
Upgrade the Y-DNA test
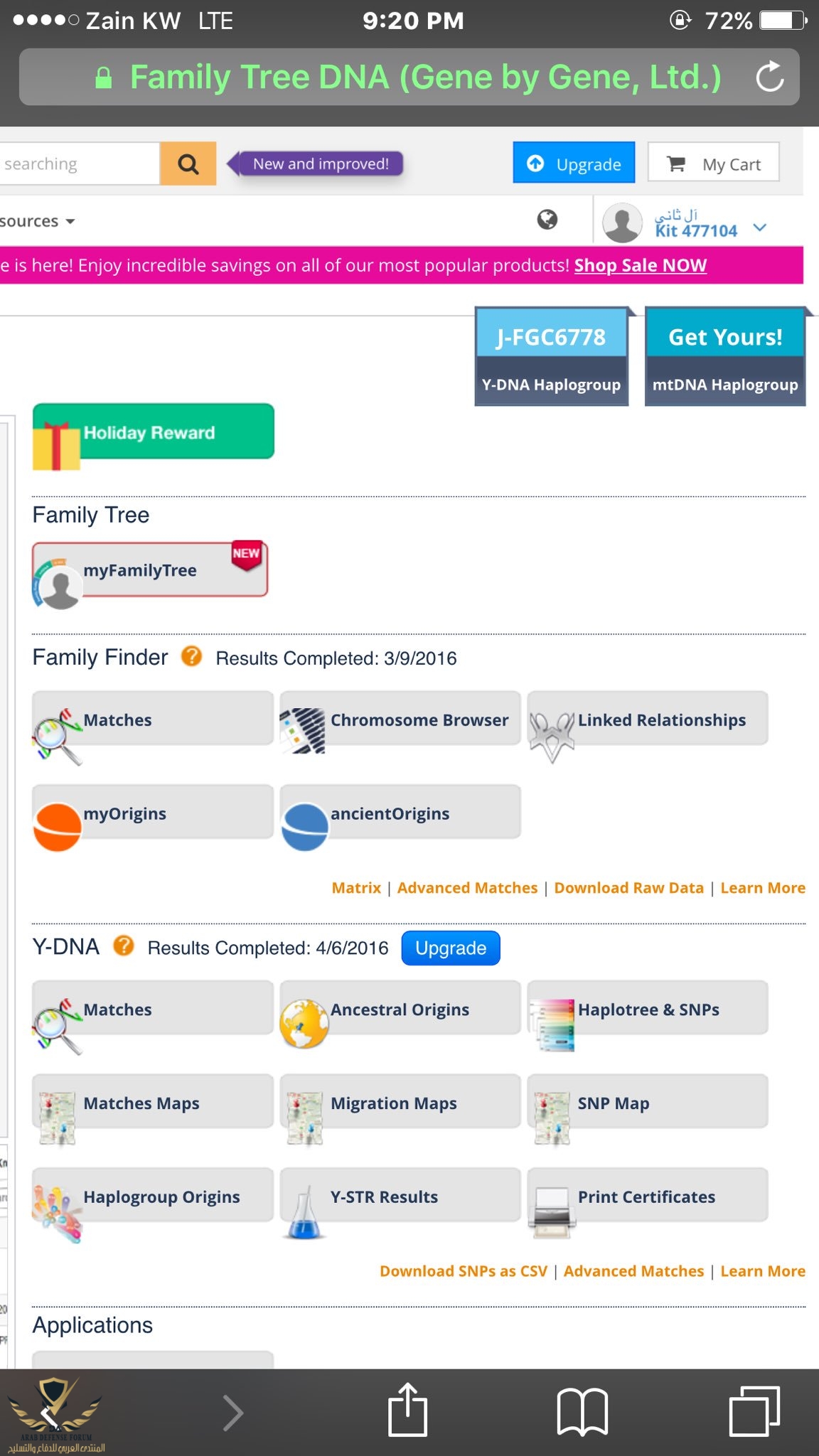coord(451,948)
